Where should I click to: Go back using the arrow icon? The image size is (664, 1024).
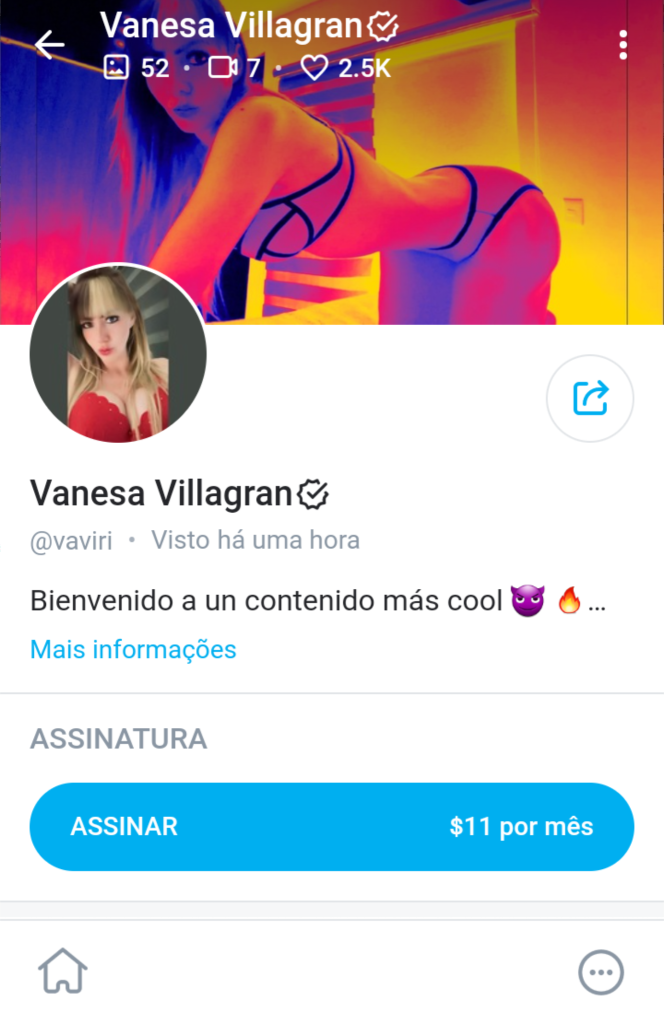point(48,44)
